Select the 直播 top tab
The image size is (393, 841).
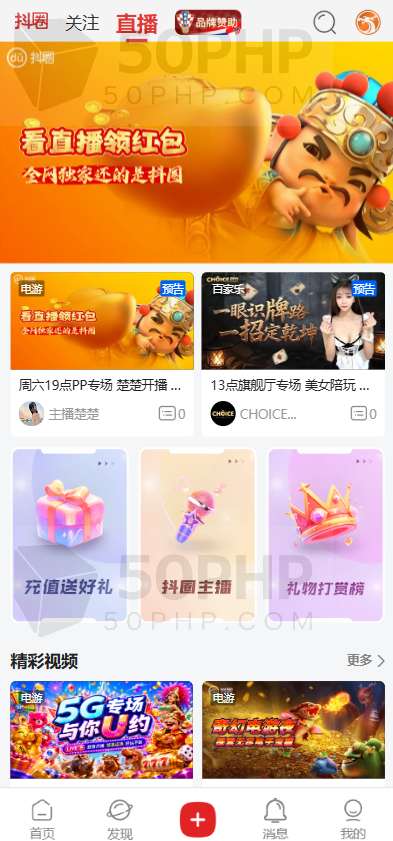(x=137, y=24)
